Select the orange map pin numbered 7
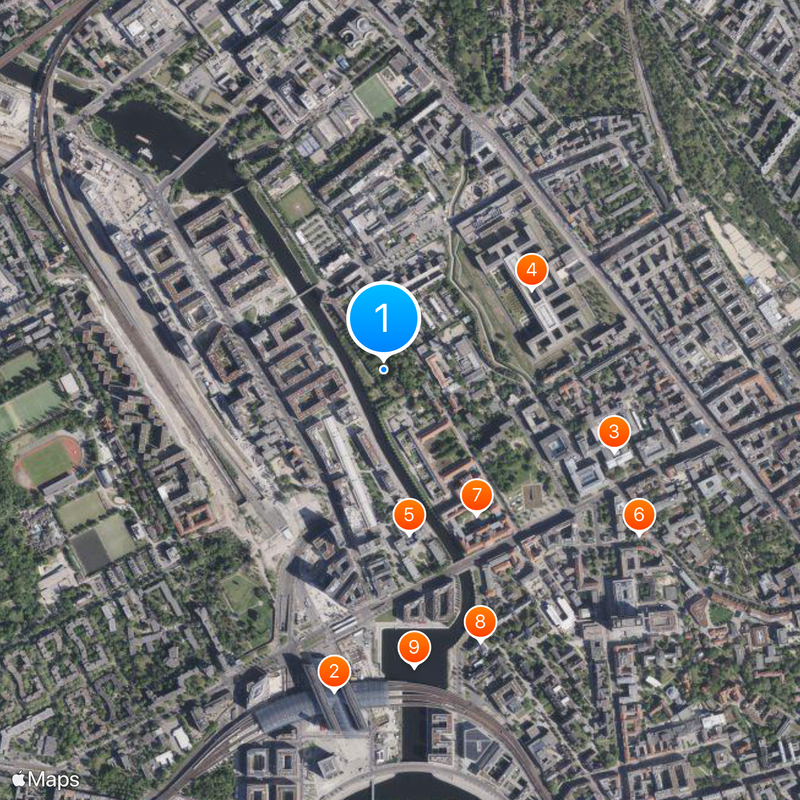The height and width of the screenshot is (800, 800). click(x=477, y=495)
